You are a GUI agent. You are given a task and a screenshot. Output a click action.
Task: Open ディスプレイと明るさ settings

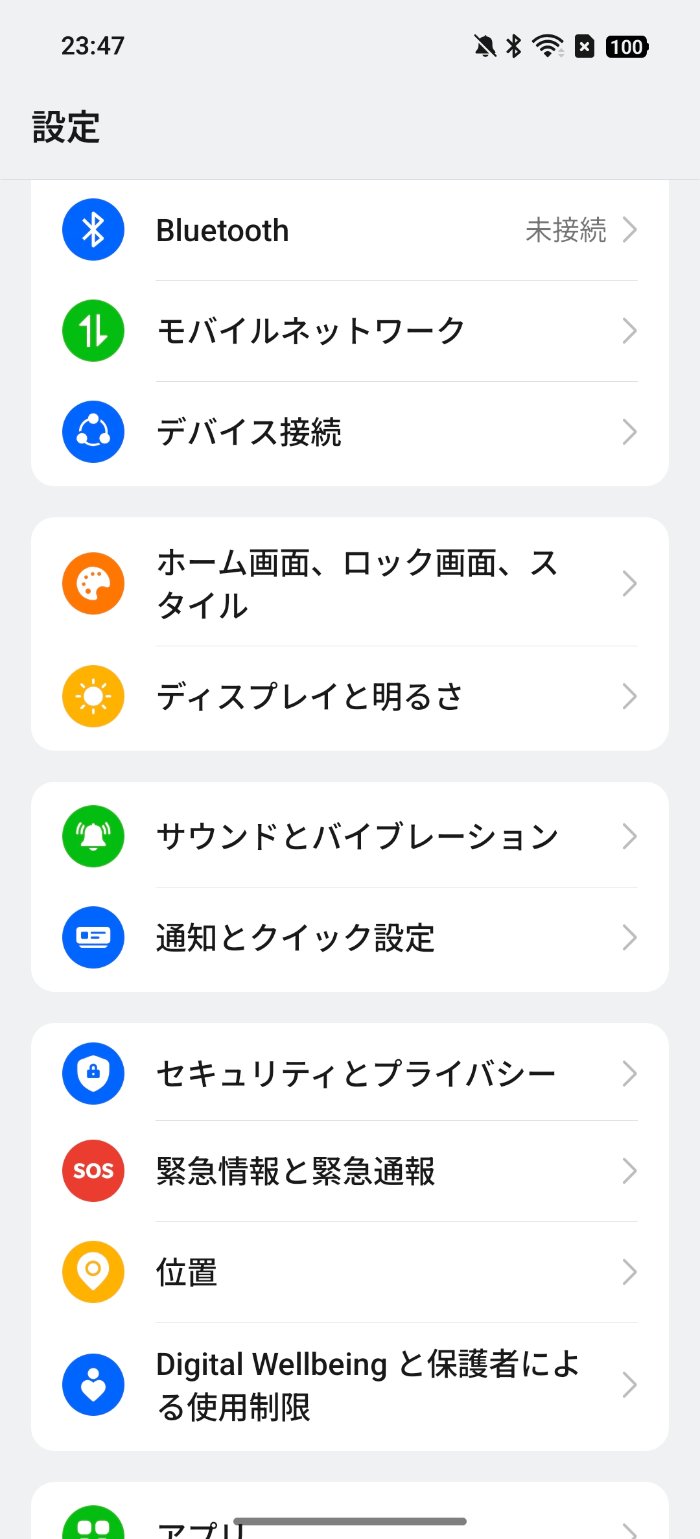(350, 697)
